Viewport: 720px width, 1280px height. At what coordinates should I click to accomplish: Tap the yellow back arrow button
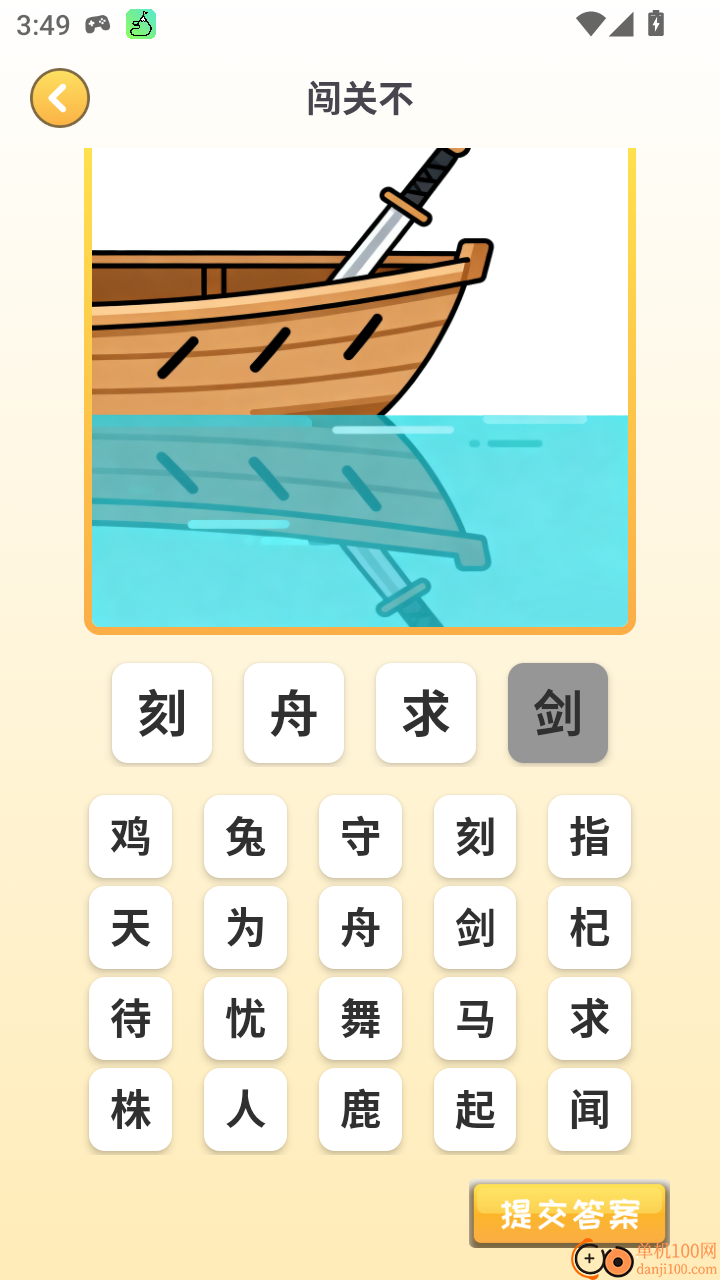(x=60, y=98)
